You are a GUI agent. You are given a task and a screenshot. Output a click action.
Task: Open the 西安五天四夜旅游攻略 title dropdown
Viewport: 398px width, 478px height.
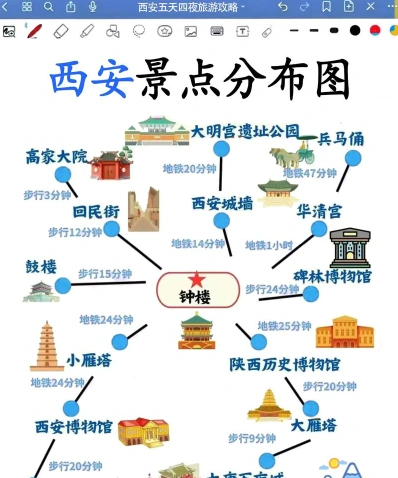[191, 7]
